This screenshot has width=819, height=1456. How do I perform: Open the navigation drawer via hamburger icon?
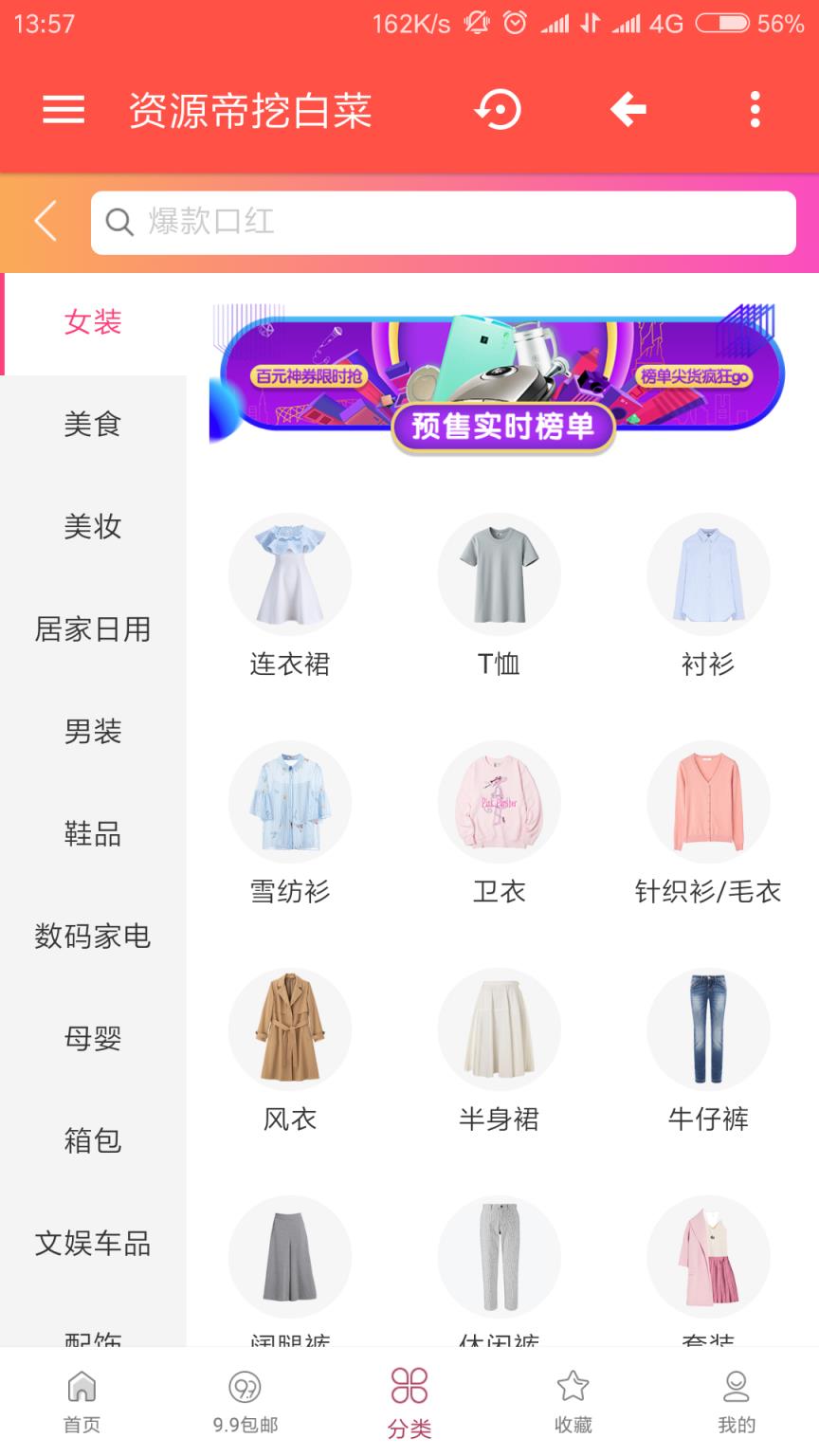coord(63,110)
